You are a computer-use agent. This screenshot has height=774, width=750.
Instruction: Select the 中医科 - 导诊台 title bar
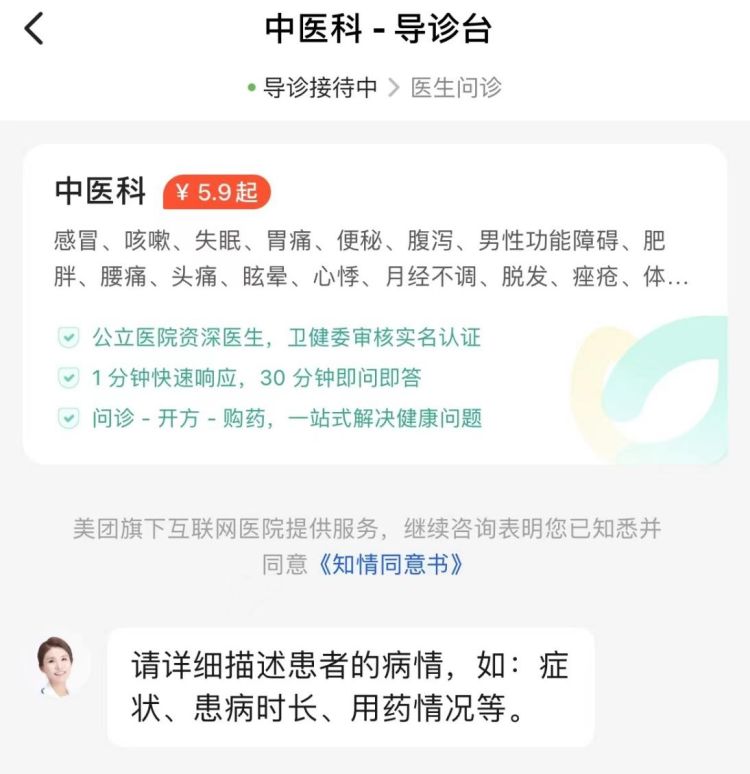click(x=375, y=29)
